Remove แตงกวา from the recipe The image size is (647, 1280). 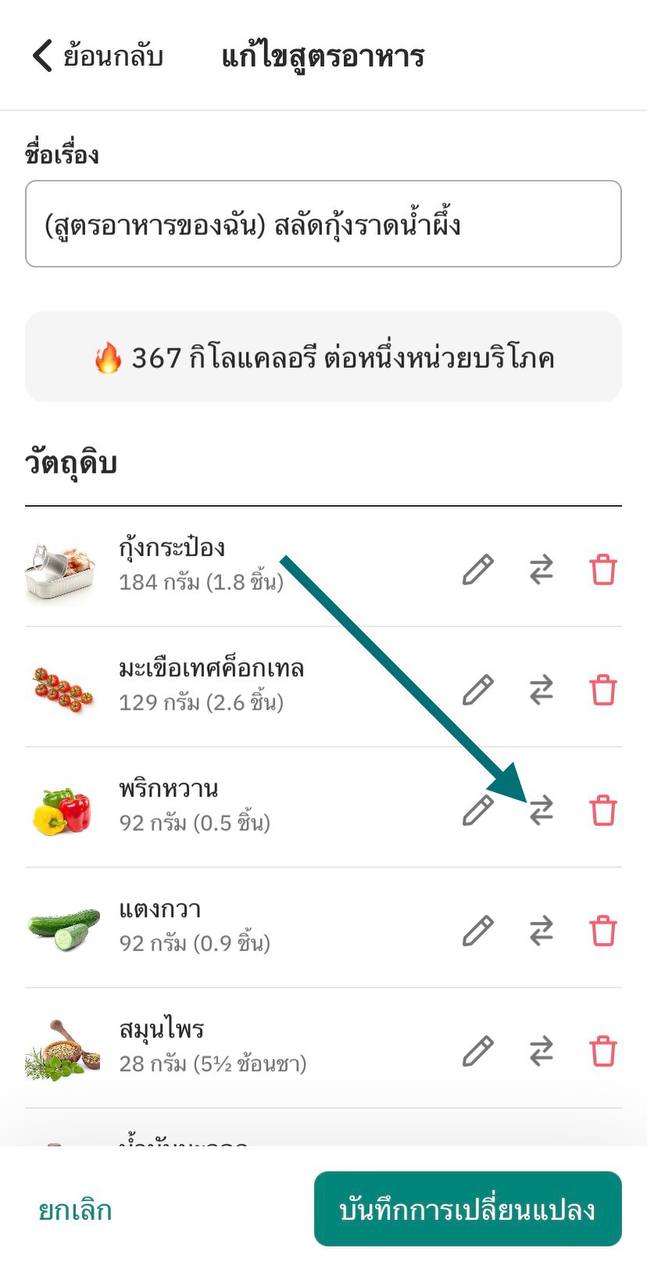tap(603, 931)
